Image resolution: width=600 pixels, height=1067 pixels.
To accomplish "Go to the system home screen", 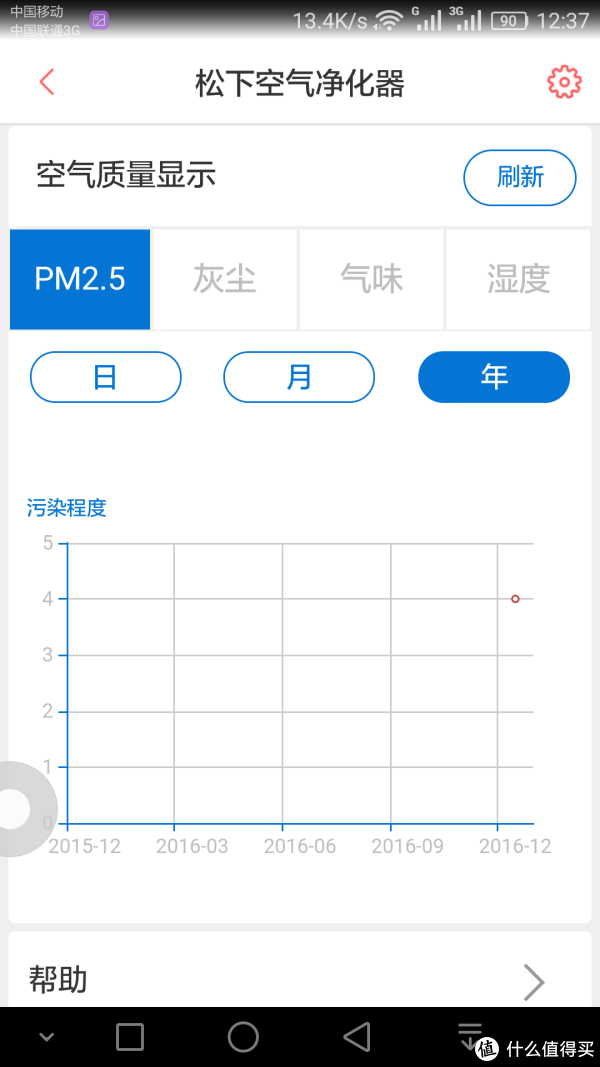I will [x=243, y=1037].
